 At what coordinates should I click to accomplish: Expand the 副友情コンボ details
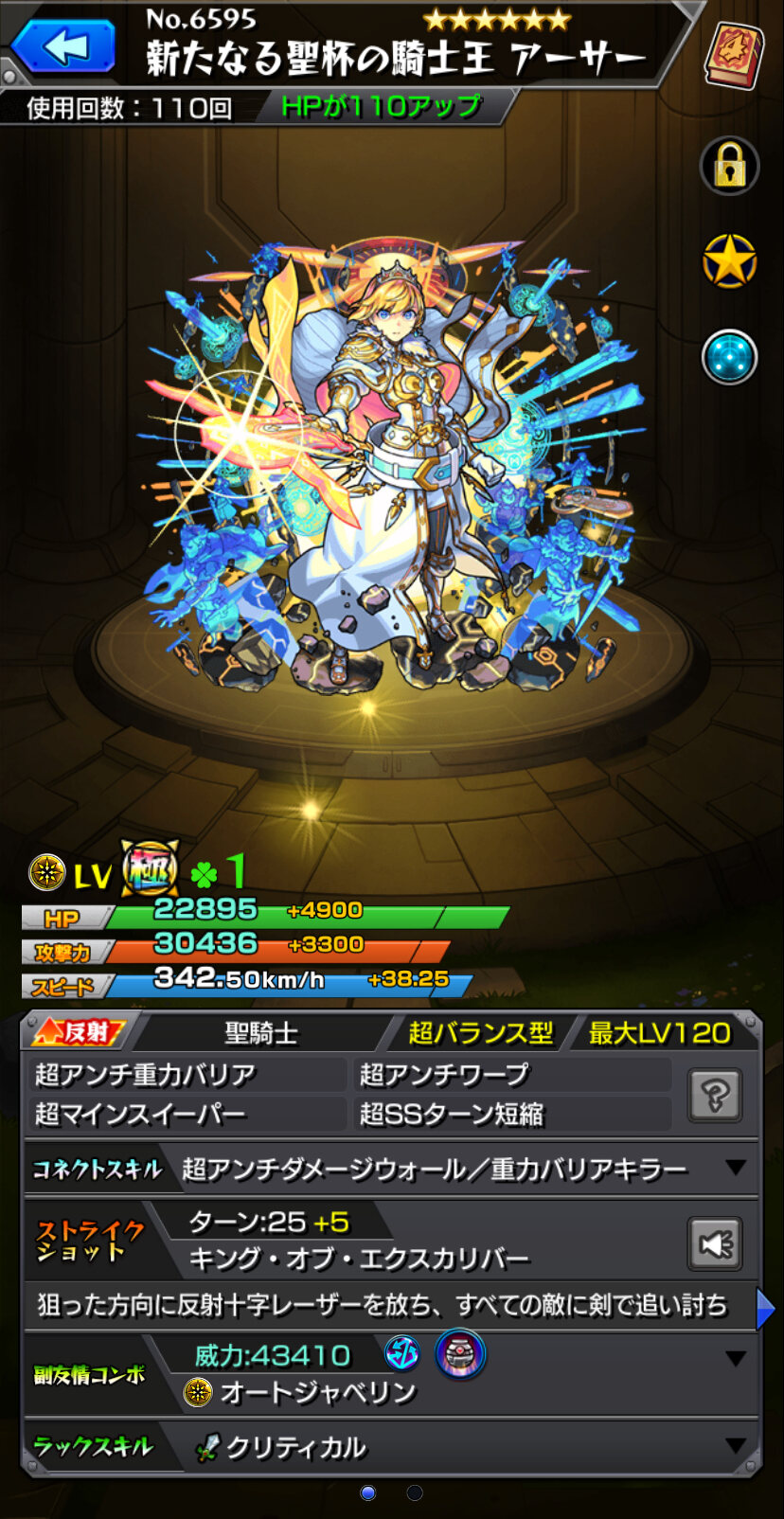click(x=736, y=1359)
